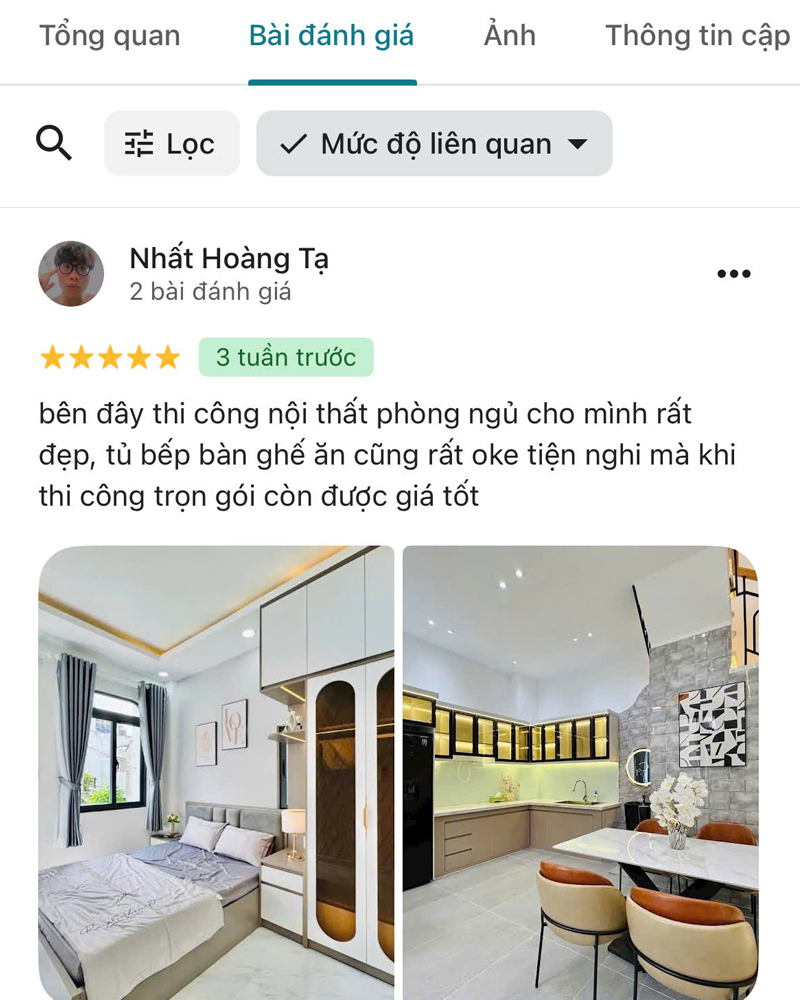Switch to the Tổng quan tab
The height and width of the screenshot is (1000, 800).
(x=109, y=37)
